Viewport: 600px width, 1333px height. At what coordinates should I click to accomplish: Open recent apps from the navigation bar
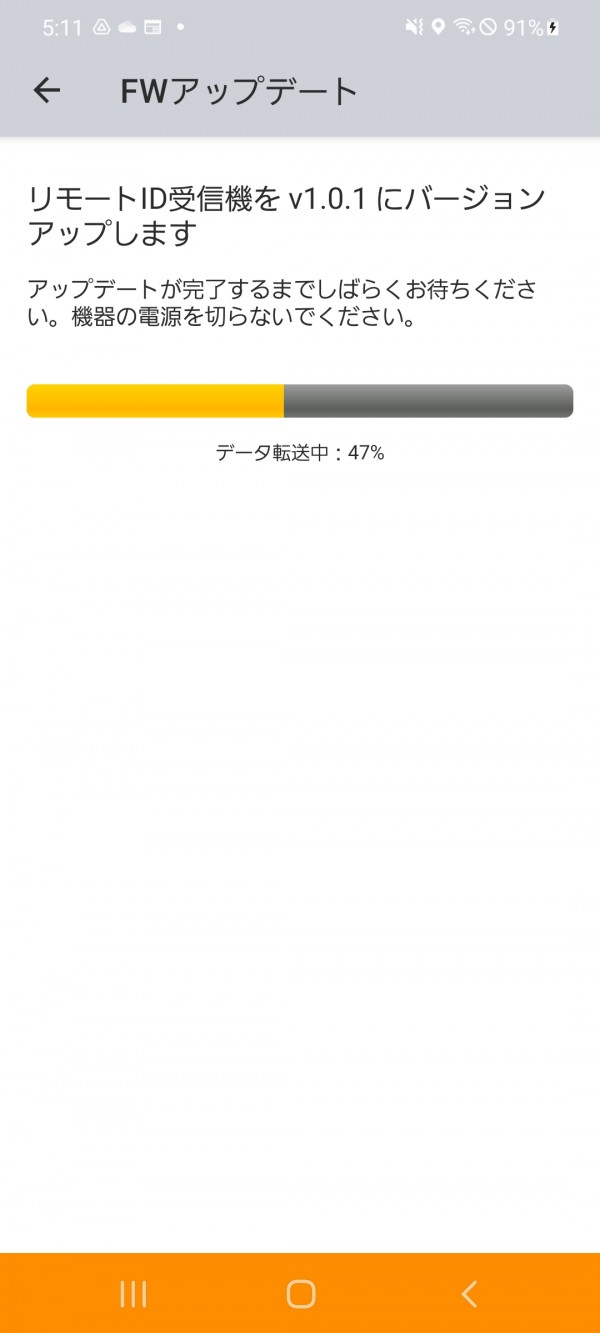click(133, 1293)
